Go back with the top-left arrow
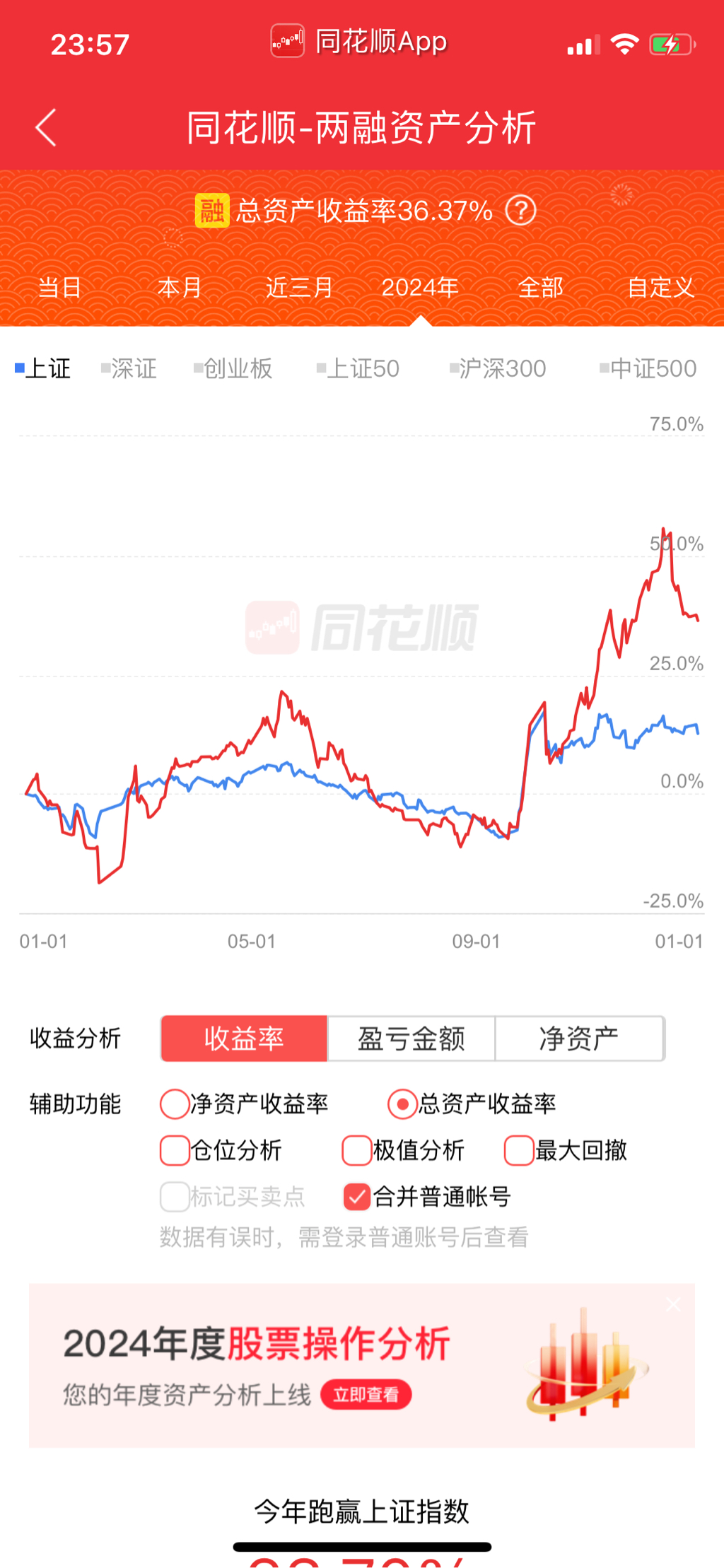The height and width of the screenshot is (1568, 724). (x=46, y=128)
